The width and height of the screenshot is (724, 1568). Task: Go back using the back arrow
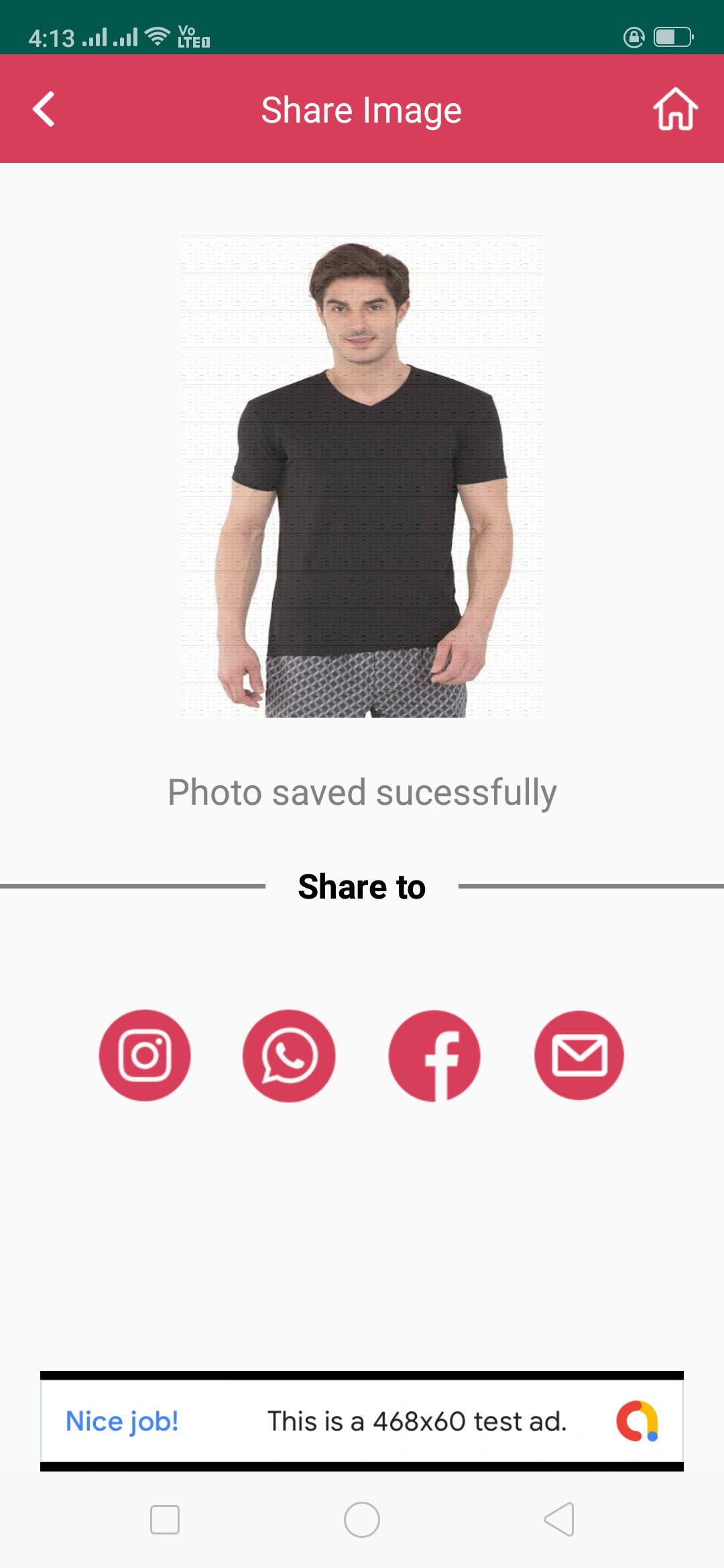(44, 109)
